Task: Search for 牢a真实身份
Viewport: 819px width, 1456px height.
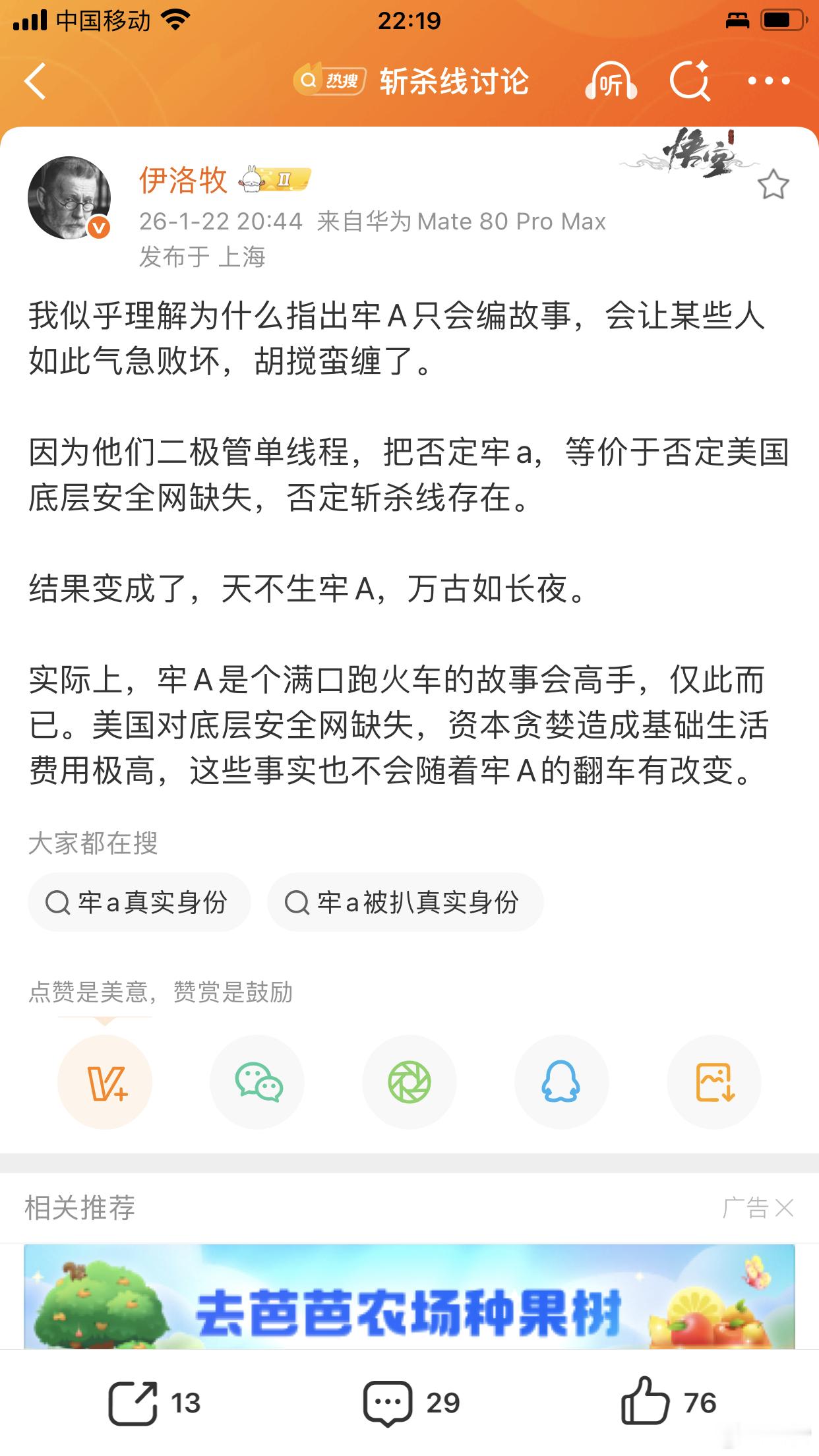Action: (138, 903)
